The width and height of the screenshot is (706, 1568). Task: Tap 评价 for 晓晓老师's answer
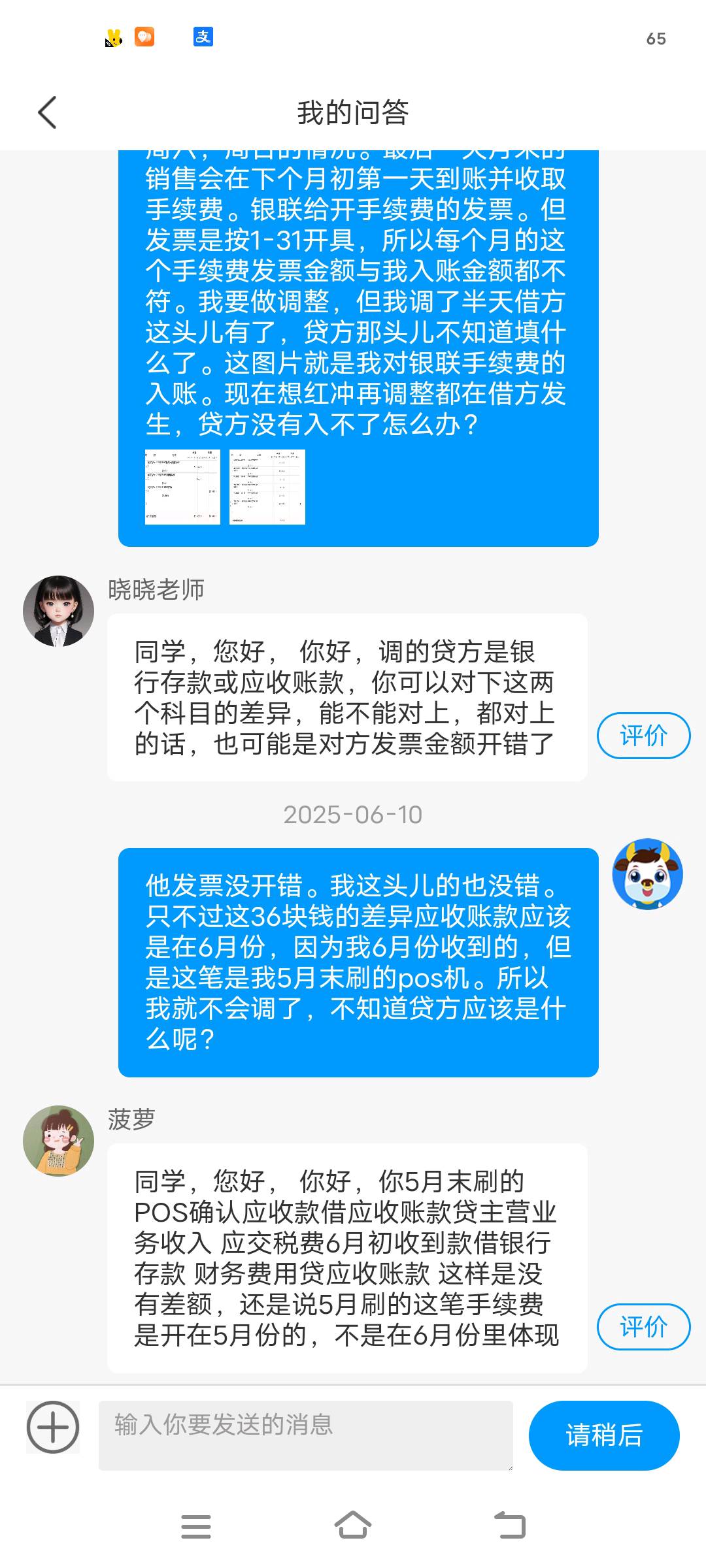point(643,736)
